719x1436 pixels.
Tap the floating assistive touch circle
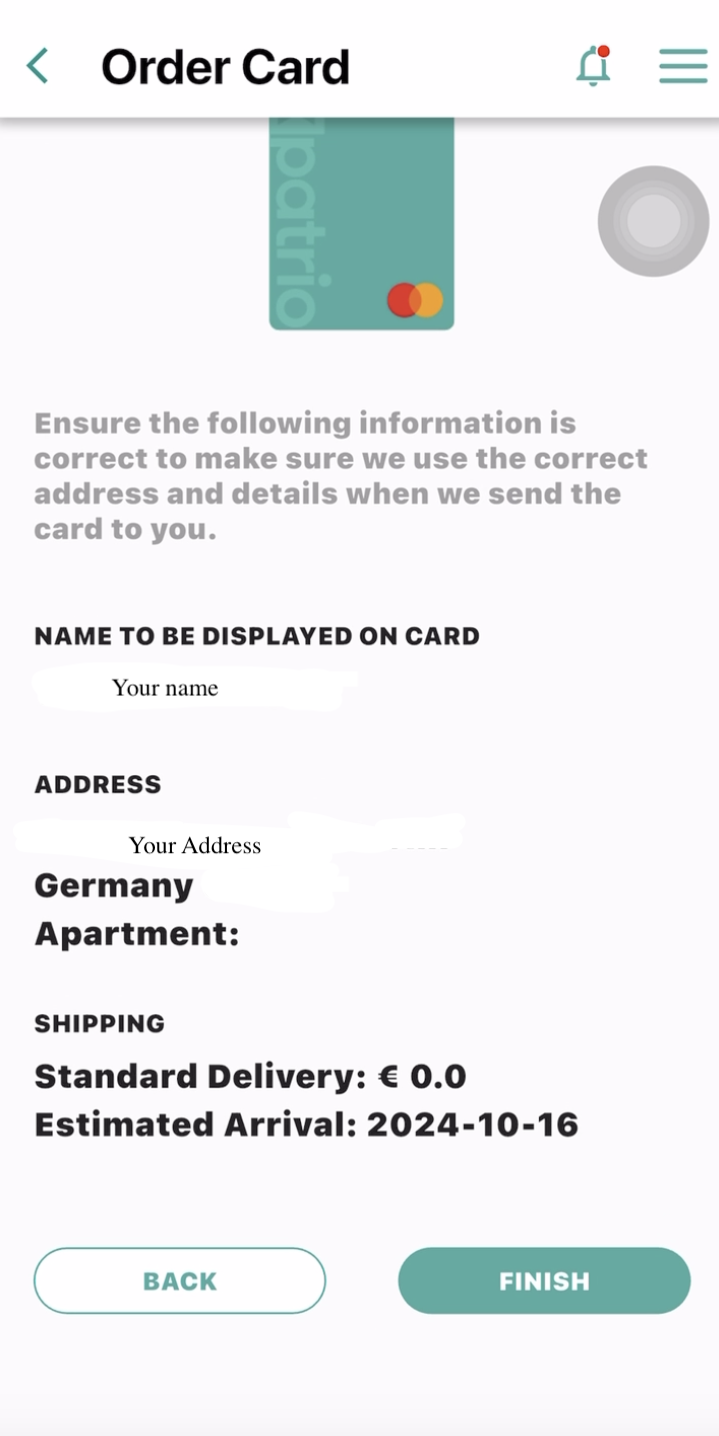coord(653,221)
